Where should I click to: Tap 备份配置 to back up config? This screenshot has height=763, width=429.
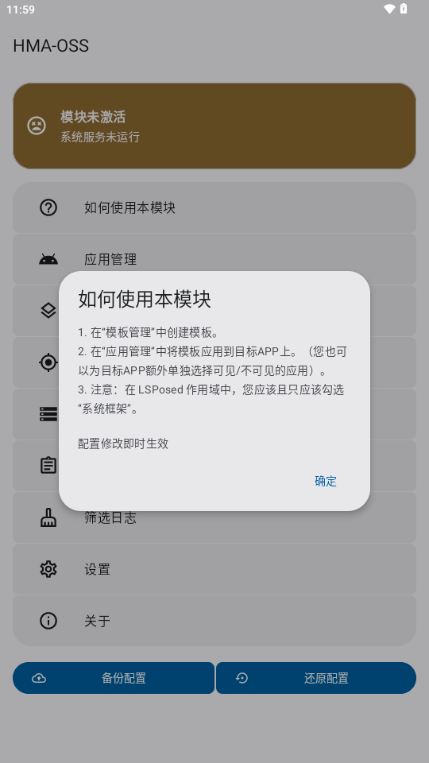coord(113,678)
